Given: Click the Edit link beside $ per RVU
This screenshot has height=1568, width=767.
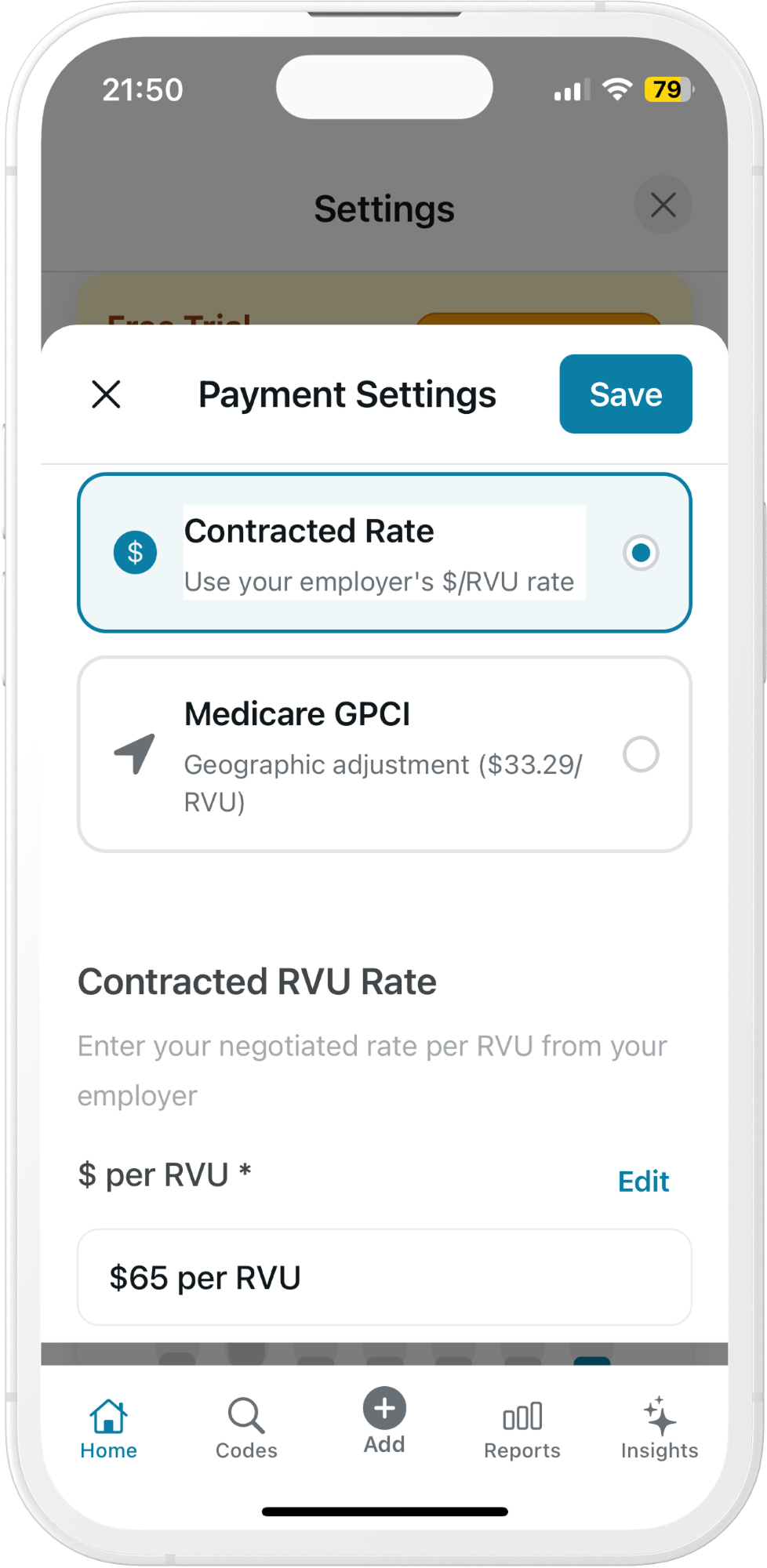Looking at the screenshot, I should (x=643, y=1181).
